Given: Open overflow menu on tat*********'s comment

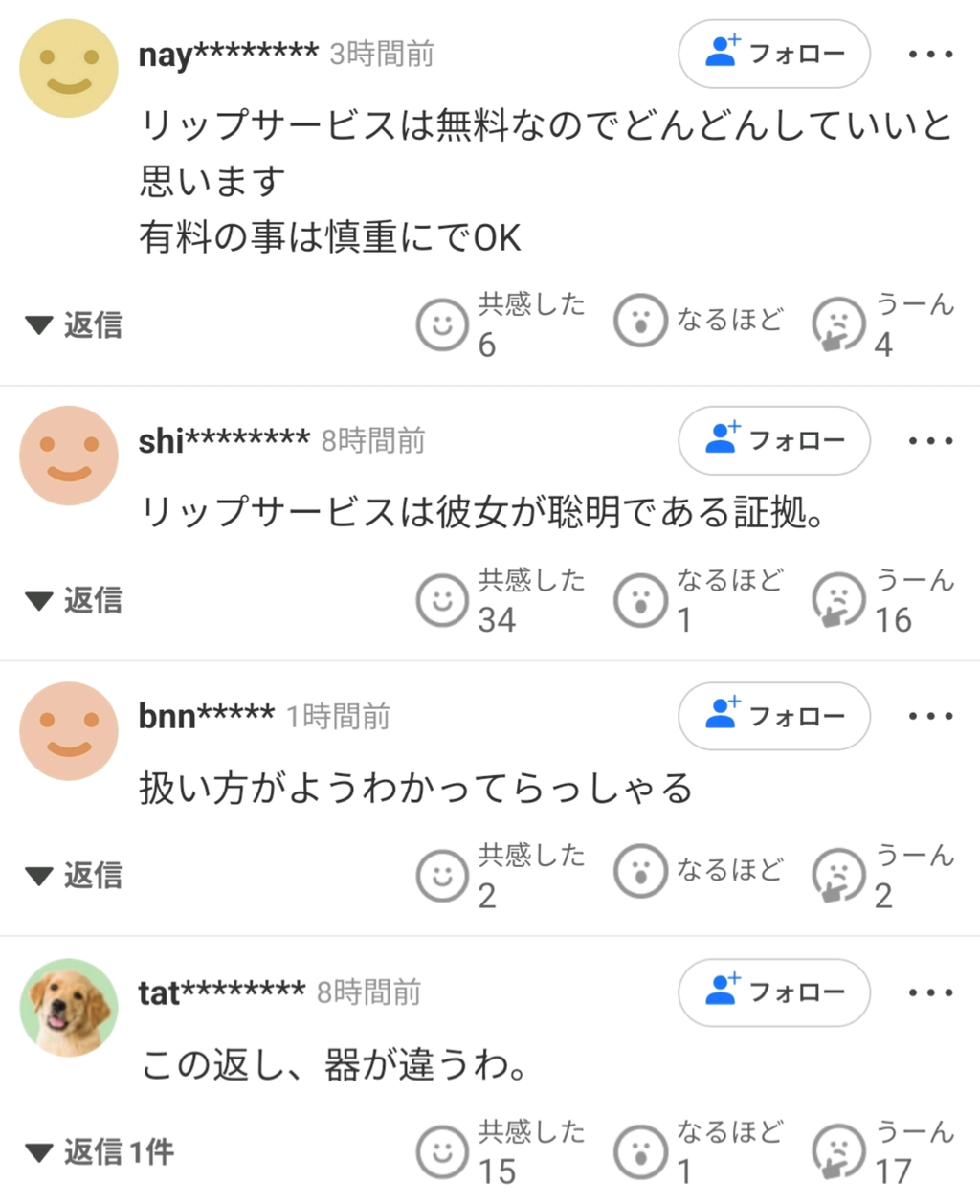Looking at the screenshot, I should [930, 992].
